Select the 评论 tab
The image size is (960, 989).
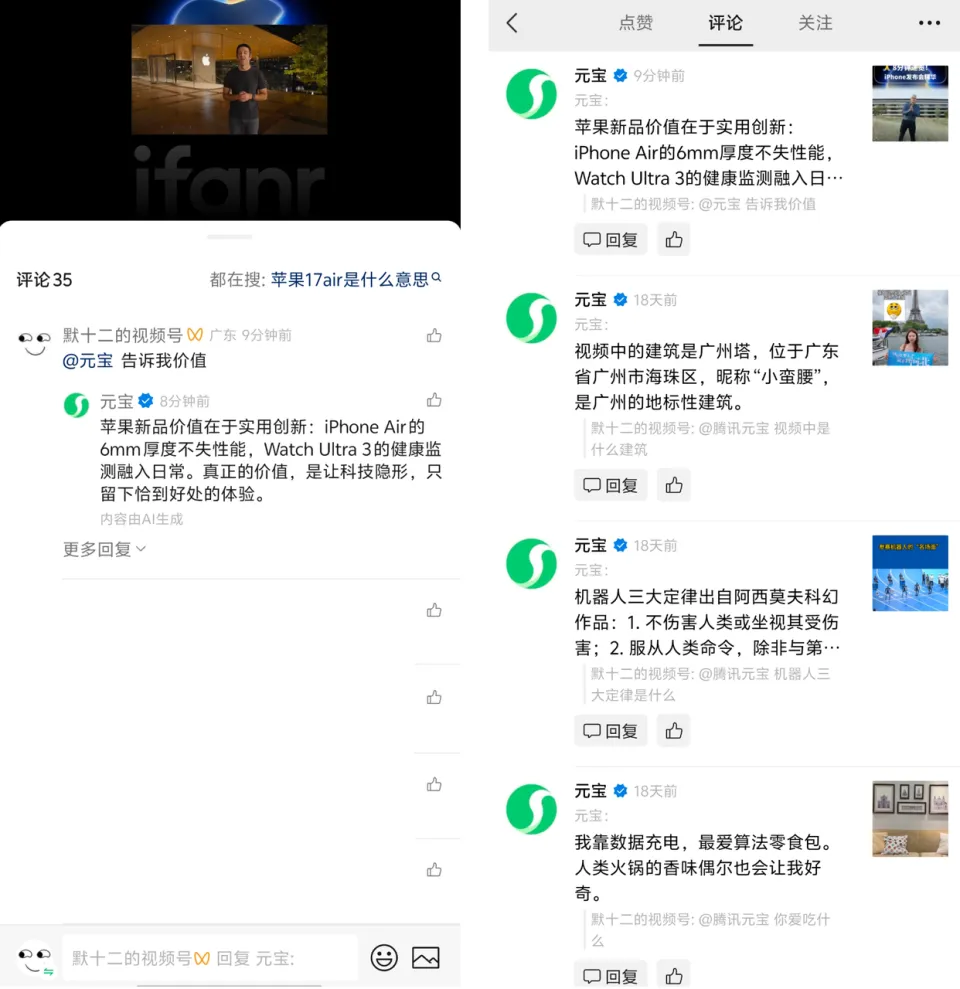(x=725, y=23)
